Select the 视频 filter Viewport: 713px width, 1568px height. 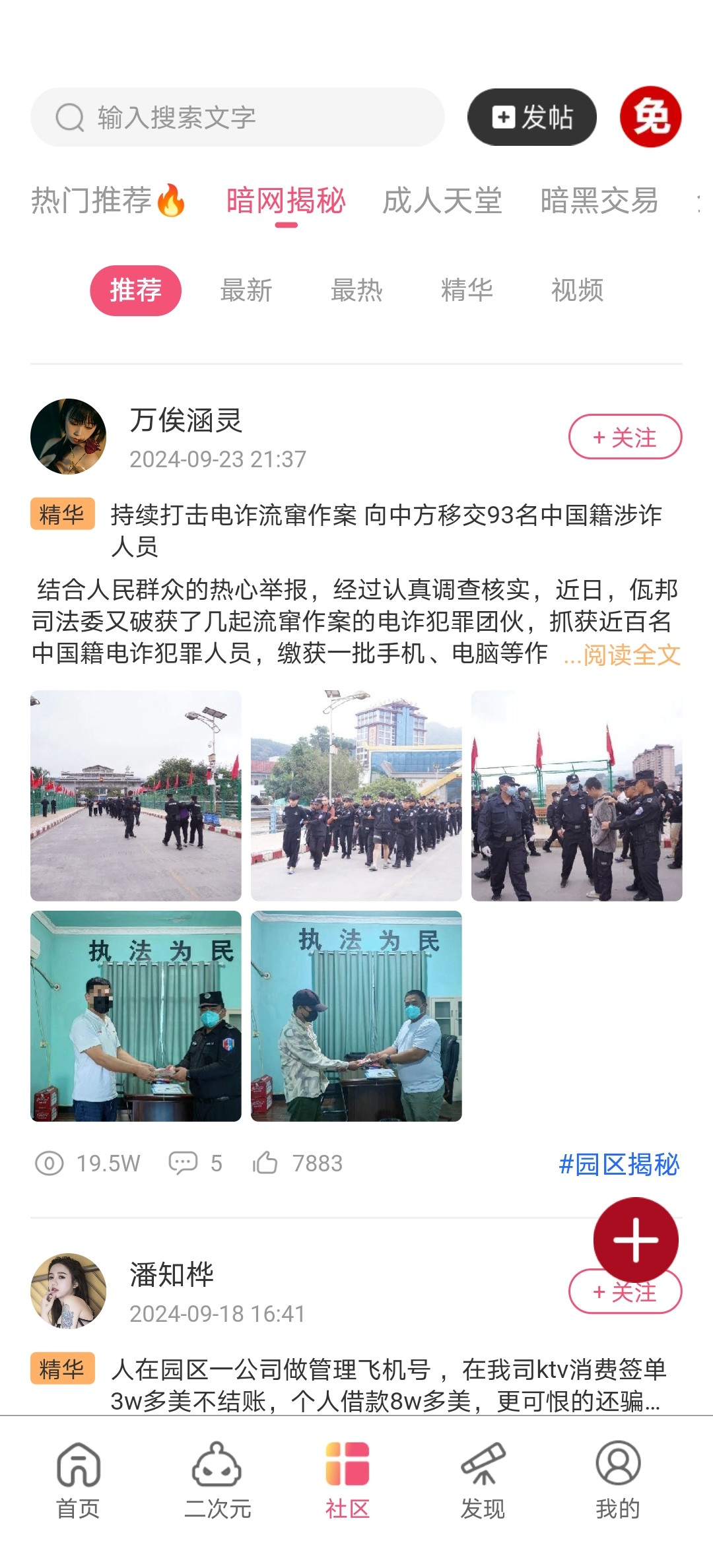(577, 290)
